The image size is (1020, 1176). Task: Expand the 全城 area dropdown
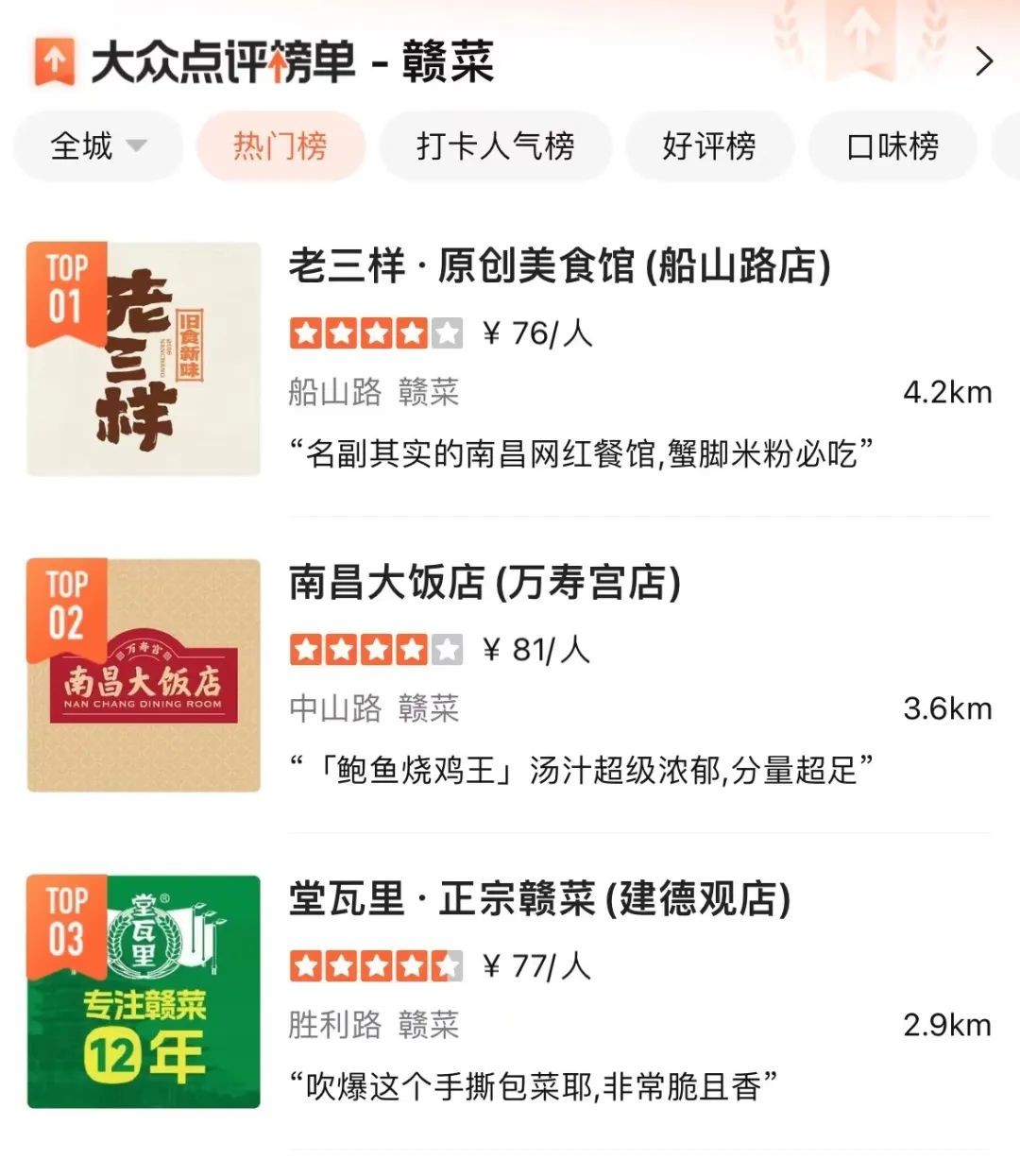coord(98,146)
